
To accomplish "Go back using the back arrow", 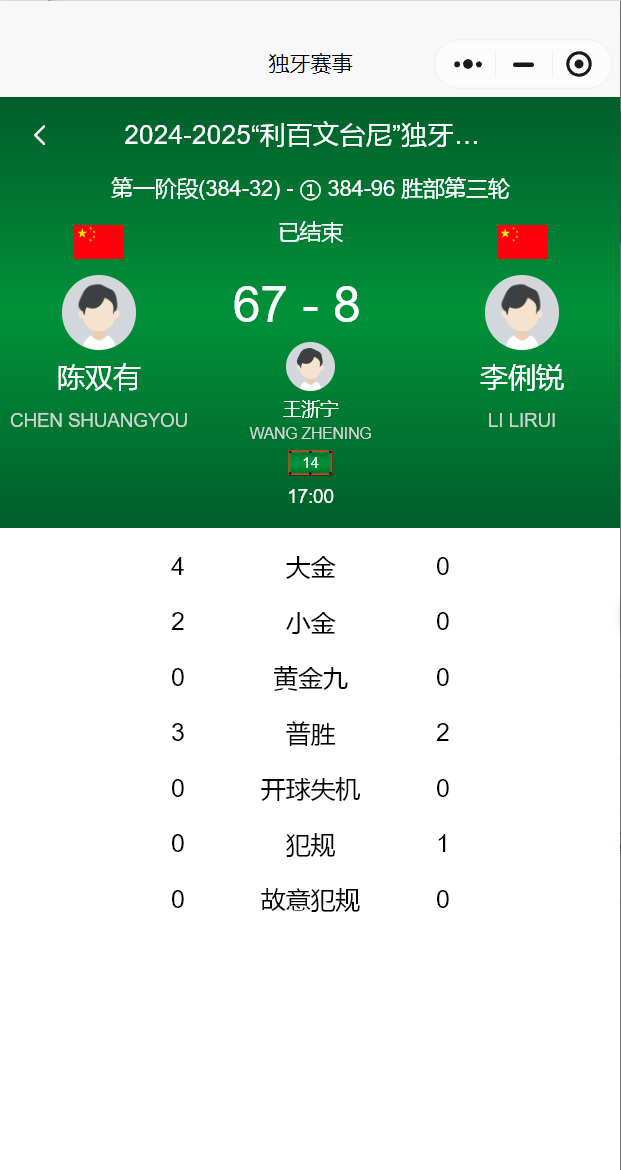I will tap(40, 135).
